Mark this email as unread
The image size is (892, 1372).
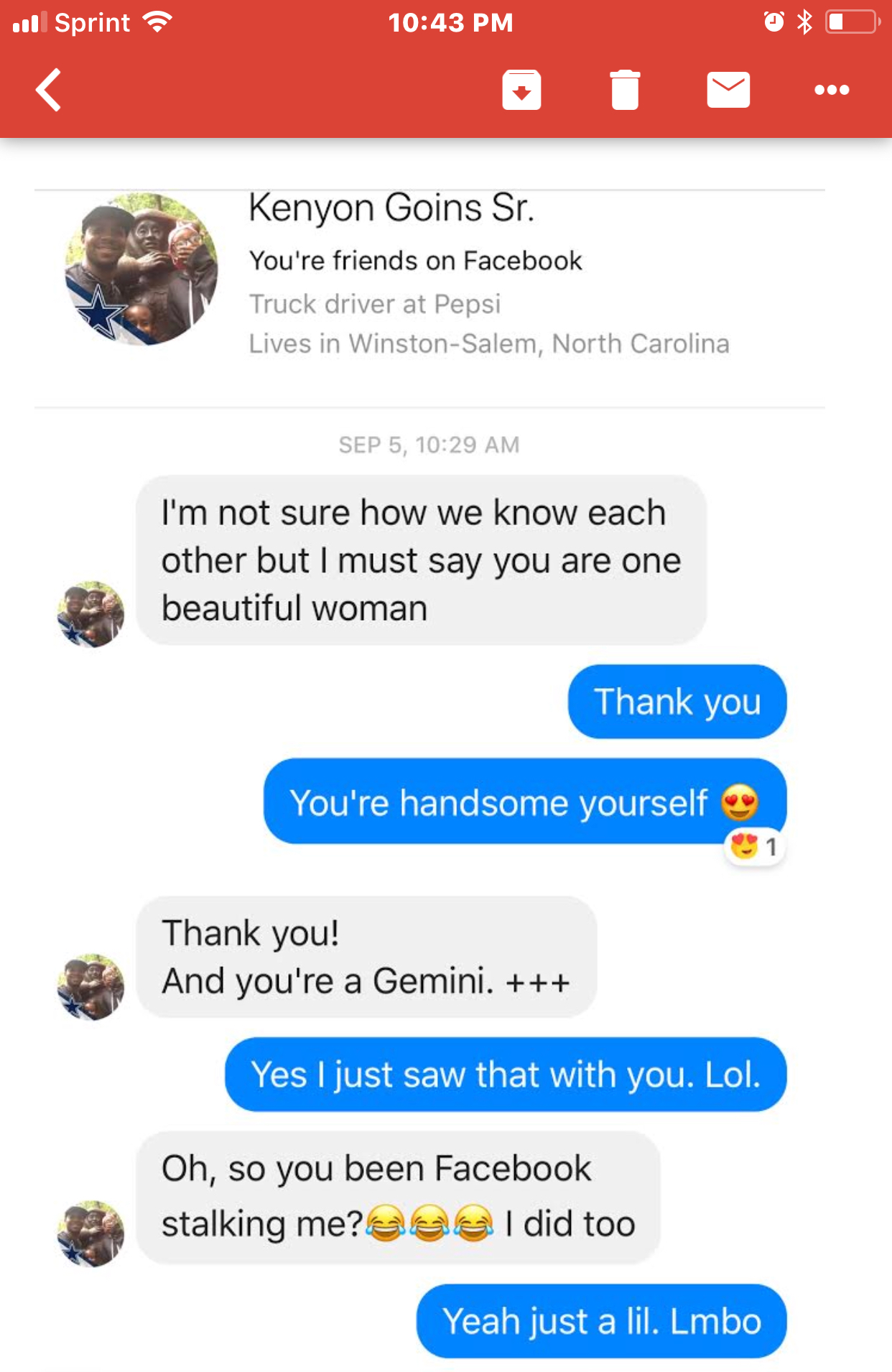[x=728, y=91]
